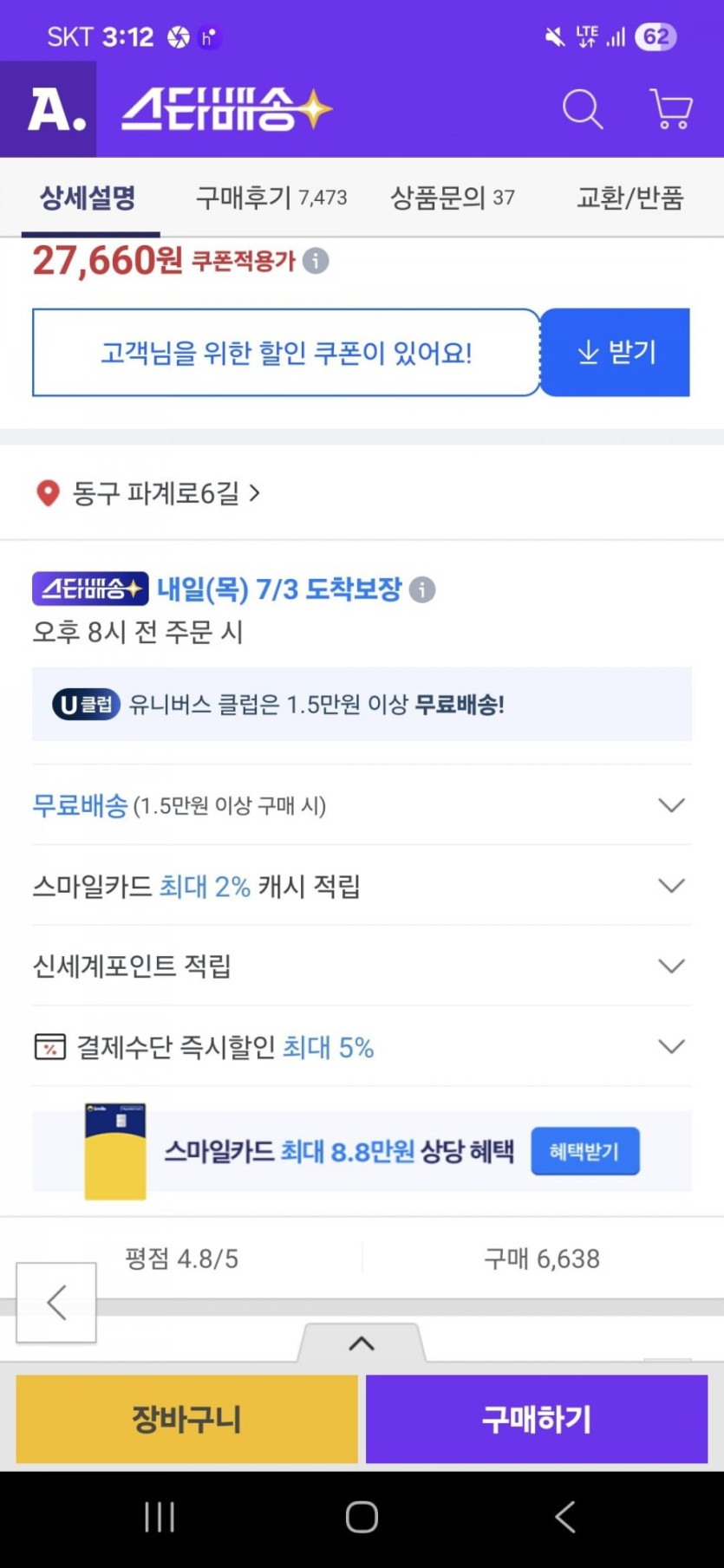Add the item with 장바구니 button
Screen dimensions: 724x1568
(186, 1419)
